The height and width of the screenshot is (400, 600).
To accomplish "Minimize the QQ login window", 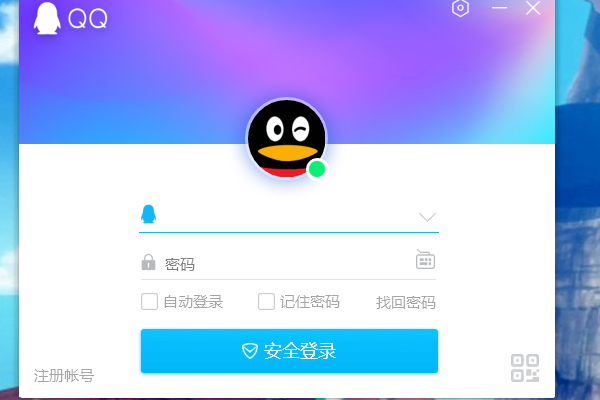I will point(498,9).
